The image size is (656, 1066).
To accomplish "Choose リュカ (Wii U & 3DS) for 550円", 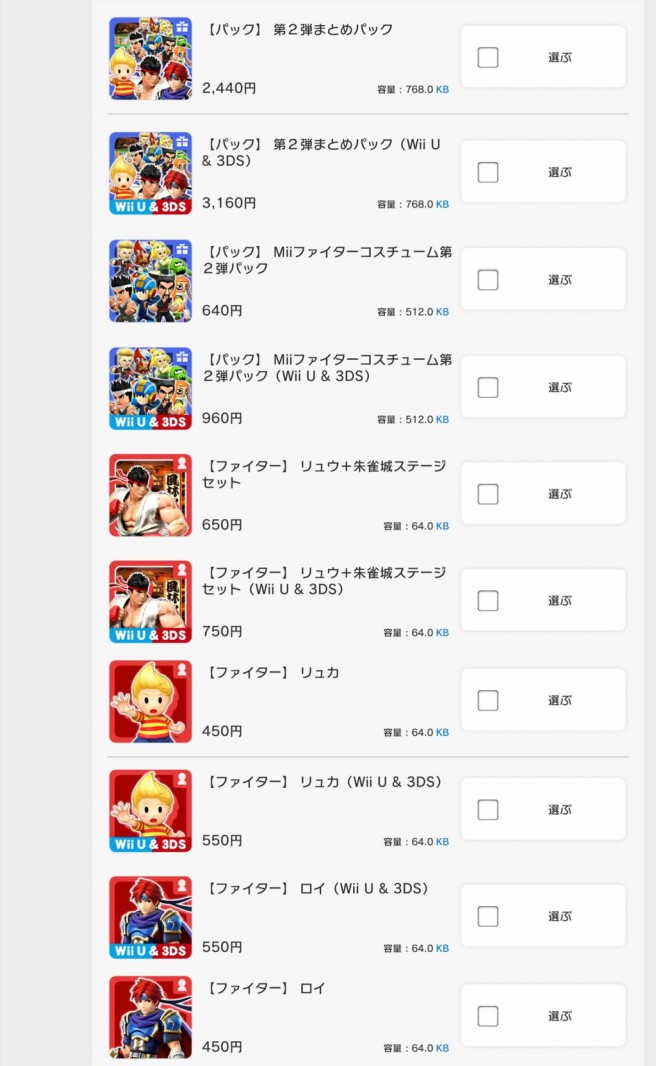I will click(x=488, y=810).
